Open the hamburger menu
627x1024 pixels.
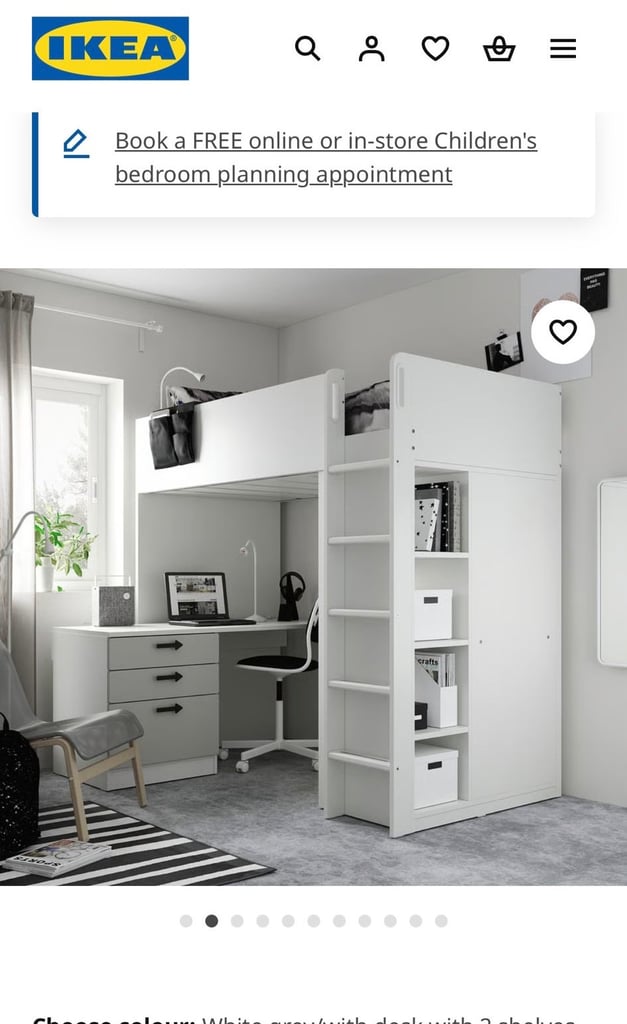click(x=563, y=48)
